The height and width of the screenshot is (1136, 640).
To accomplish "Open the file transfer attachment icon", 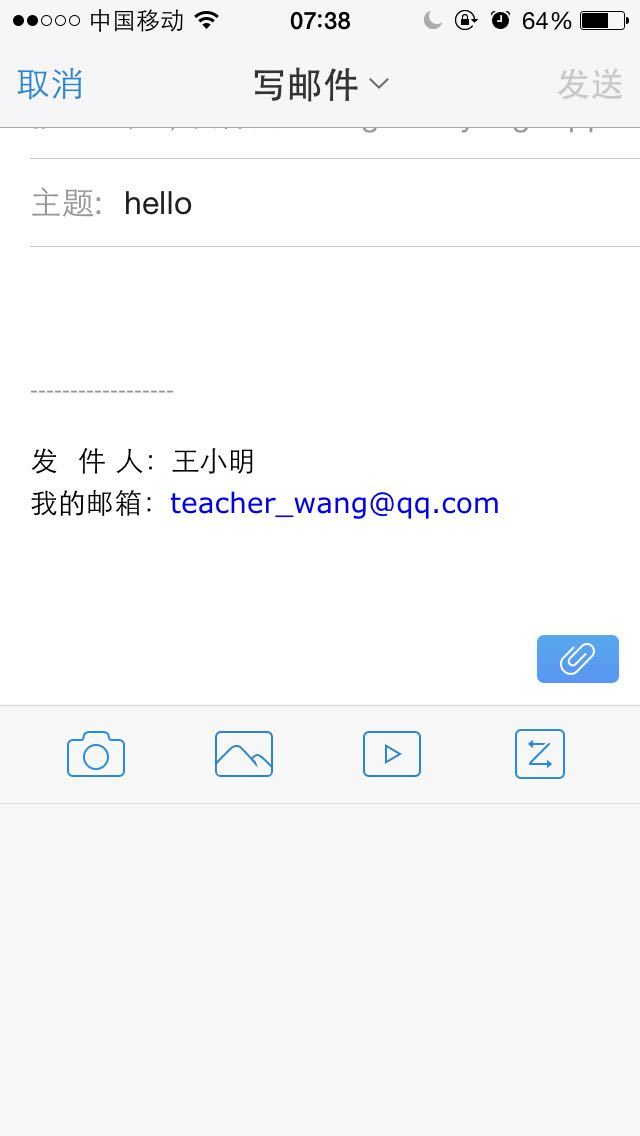I will pos(540,754).
